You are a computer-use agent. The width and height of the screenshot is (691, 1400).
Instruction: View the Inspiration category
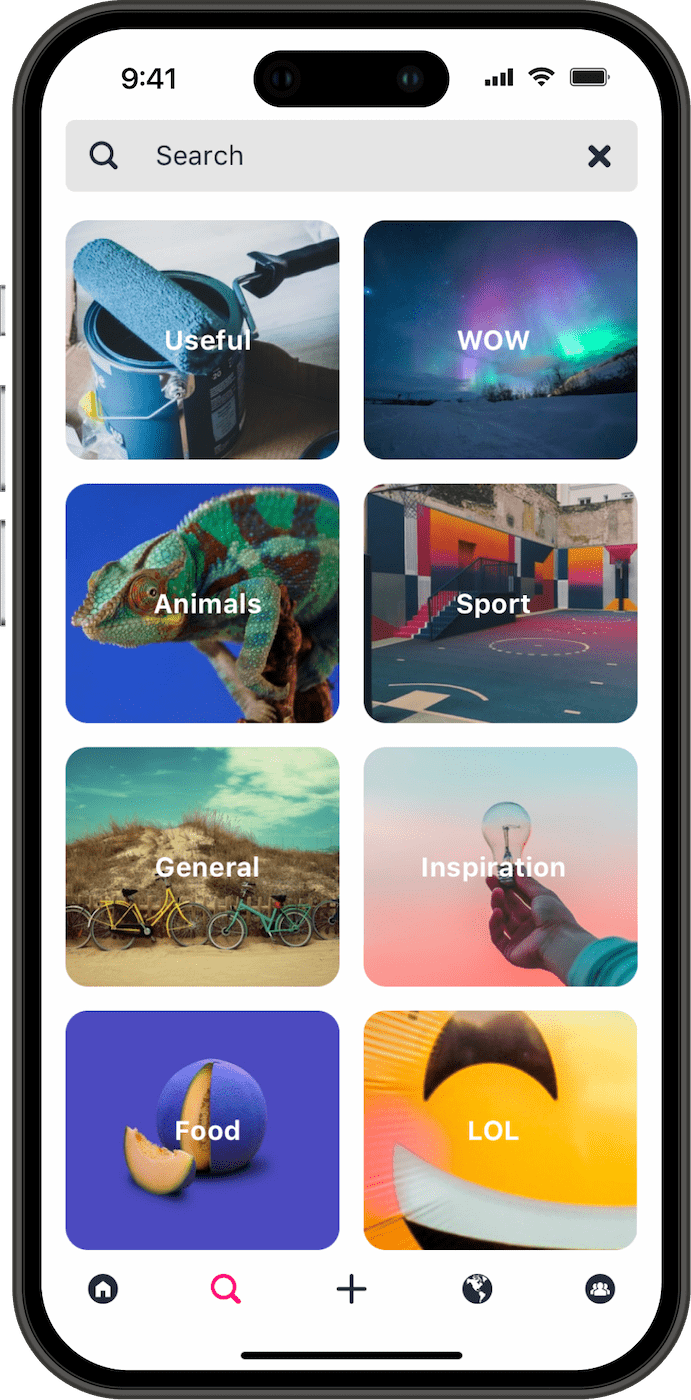click(500, 866)
